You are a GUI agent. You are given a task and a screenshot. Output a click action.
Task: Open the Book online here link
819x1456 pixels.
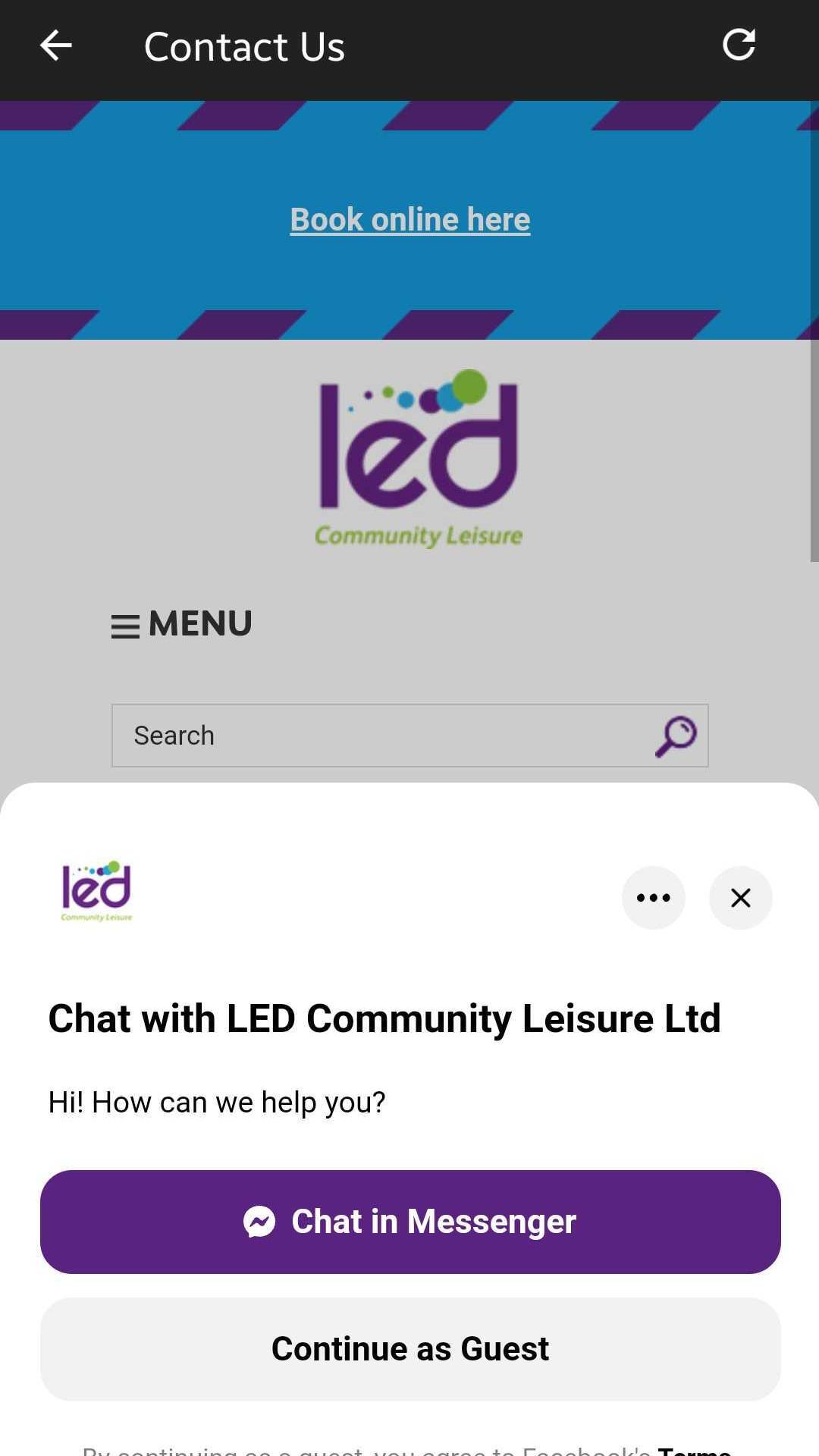[x=410, y=219]
